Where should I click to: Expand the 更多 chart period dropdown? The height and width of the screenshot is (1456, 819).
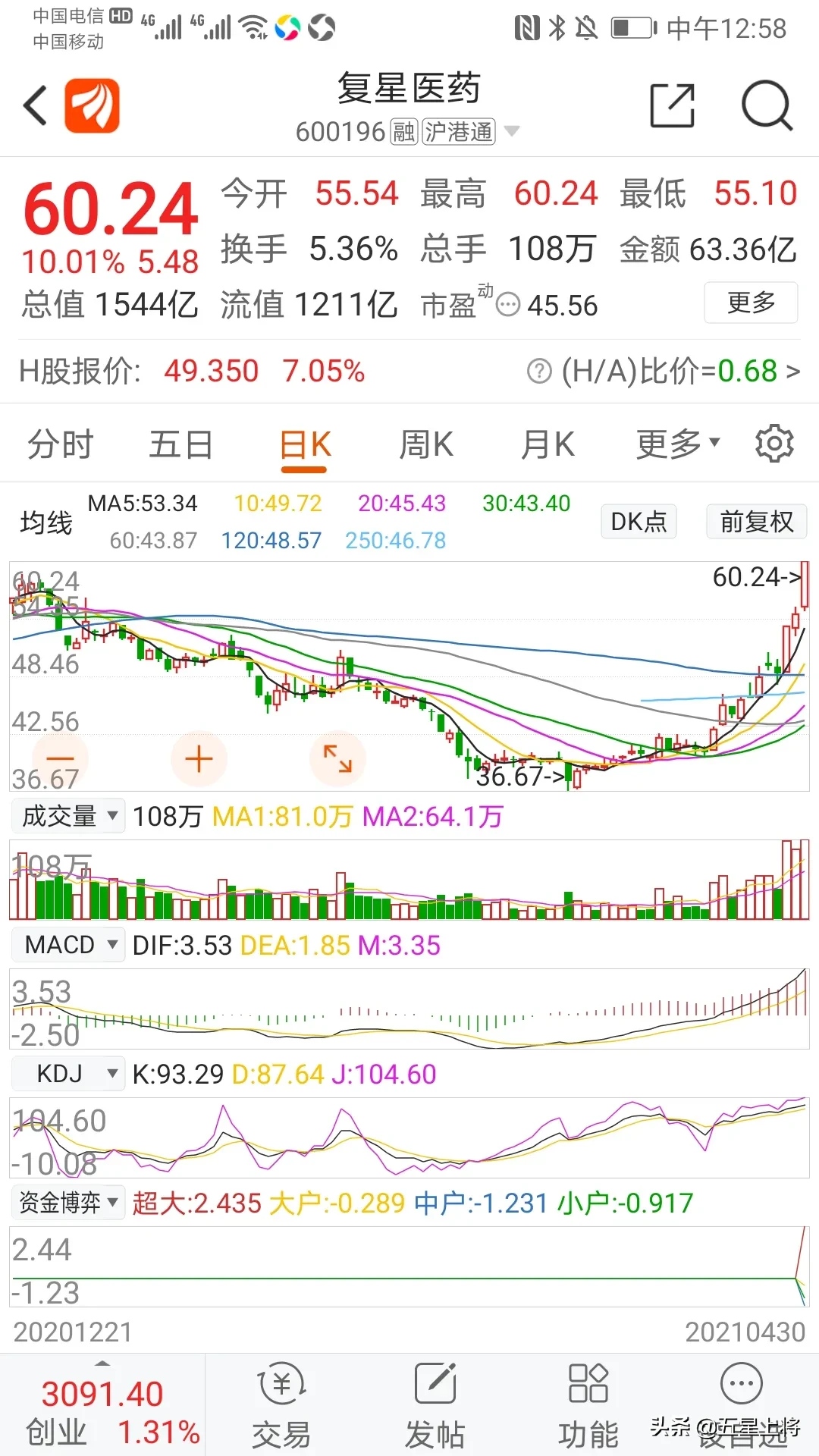(678, 444)
